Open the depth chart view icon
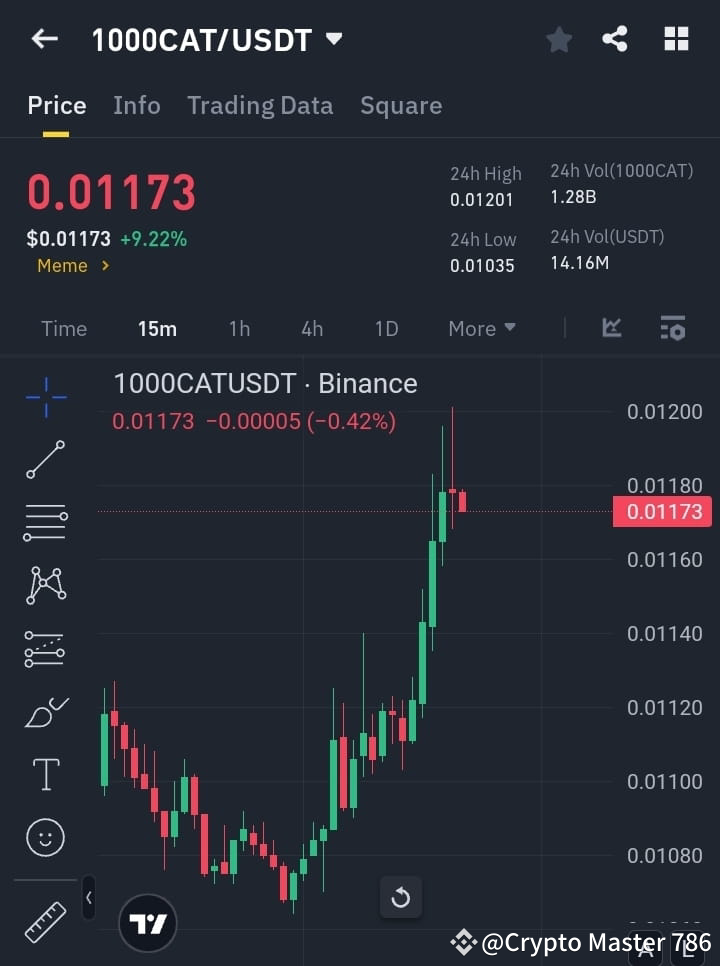Image resolution: width=720 pixels, height=966 pixels. pos(611,328)
